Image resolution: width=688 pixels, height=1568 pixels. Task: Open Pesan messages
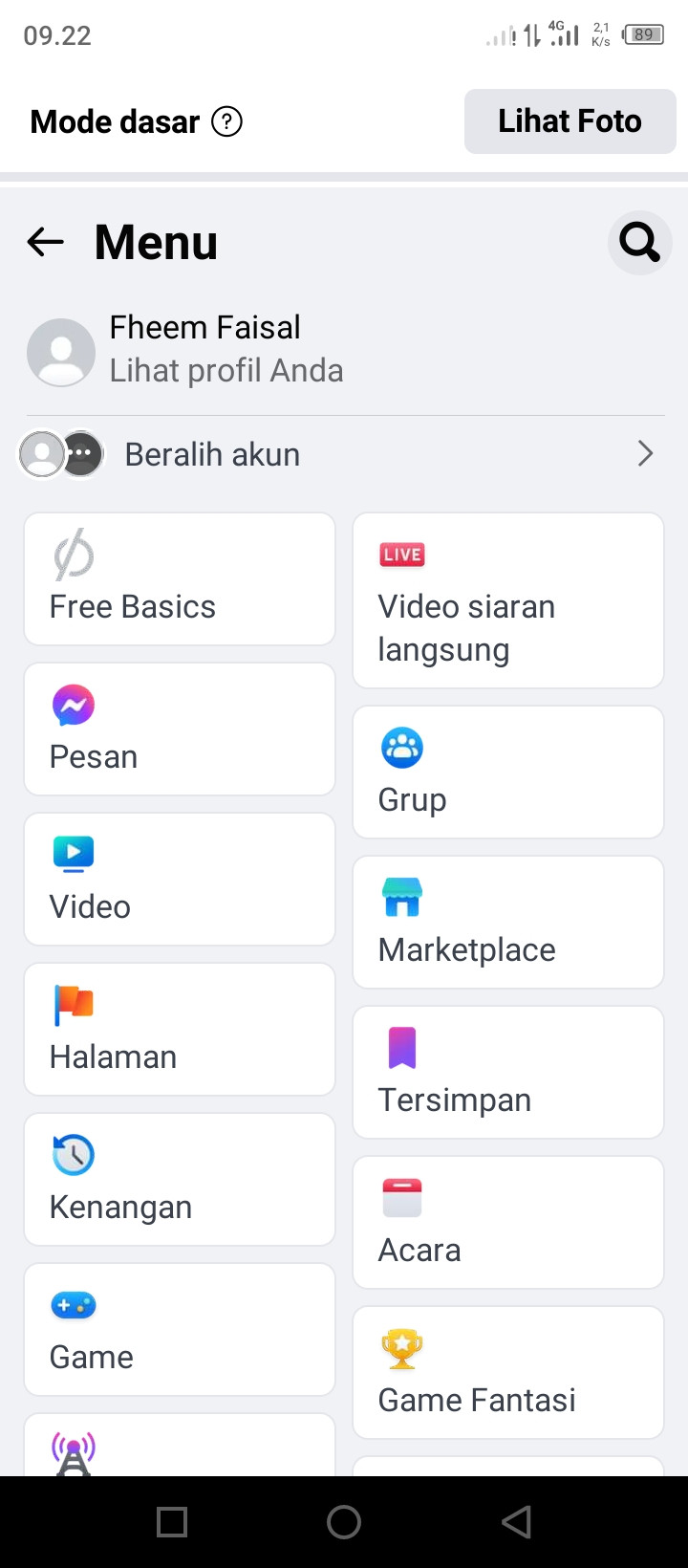[180, 730]
